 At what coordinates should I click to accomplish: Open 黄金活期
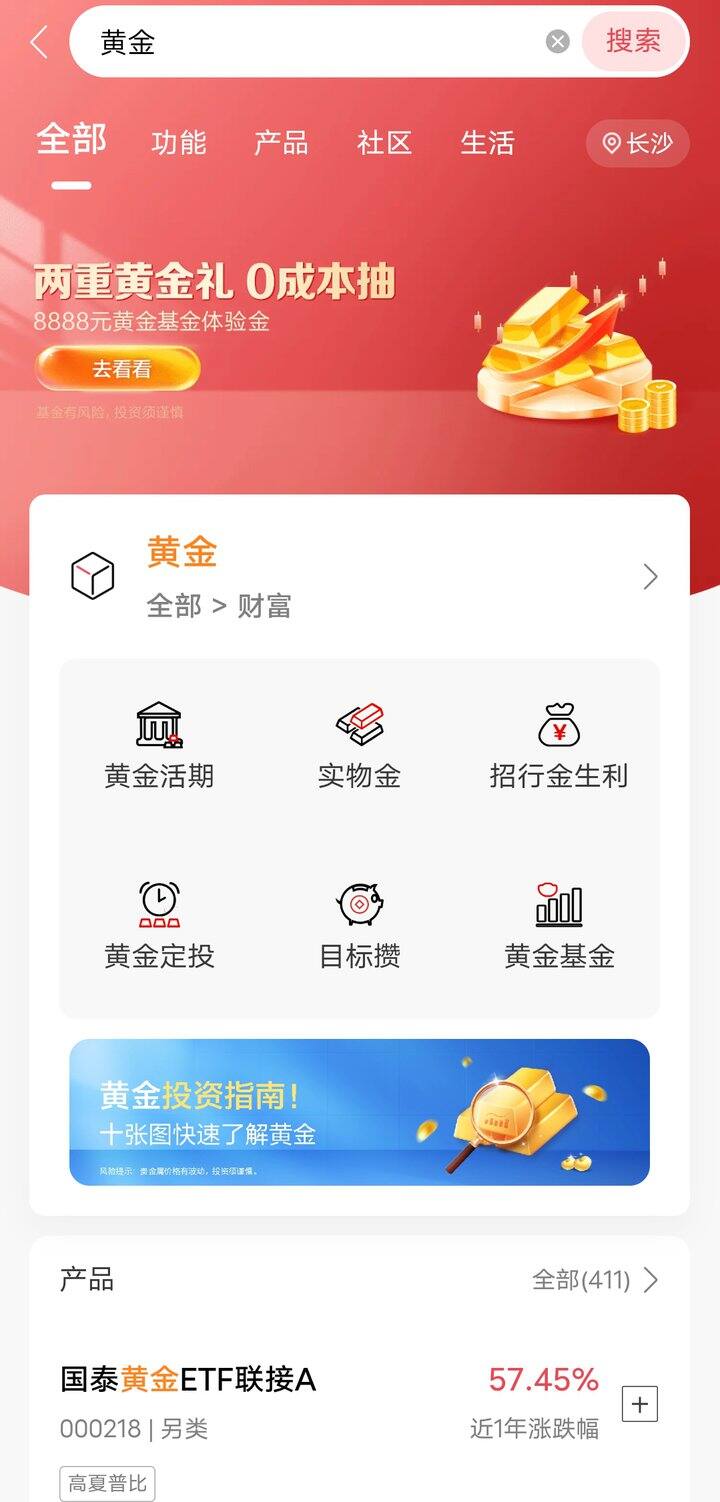(x=159, y=745)
